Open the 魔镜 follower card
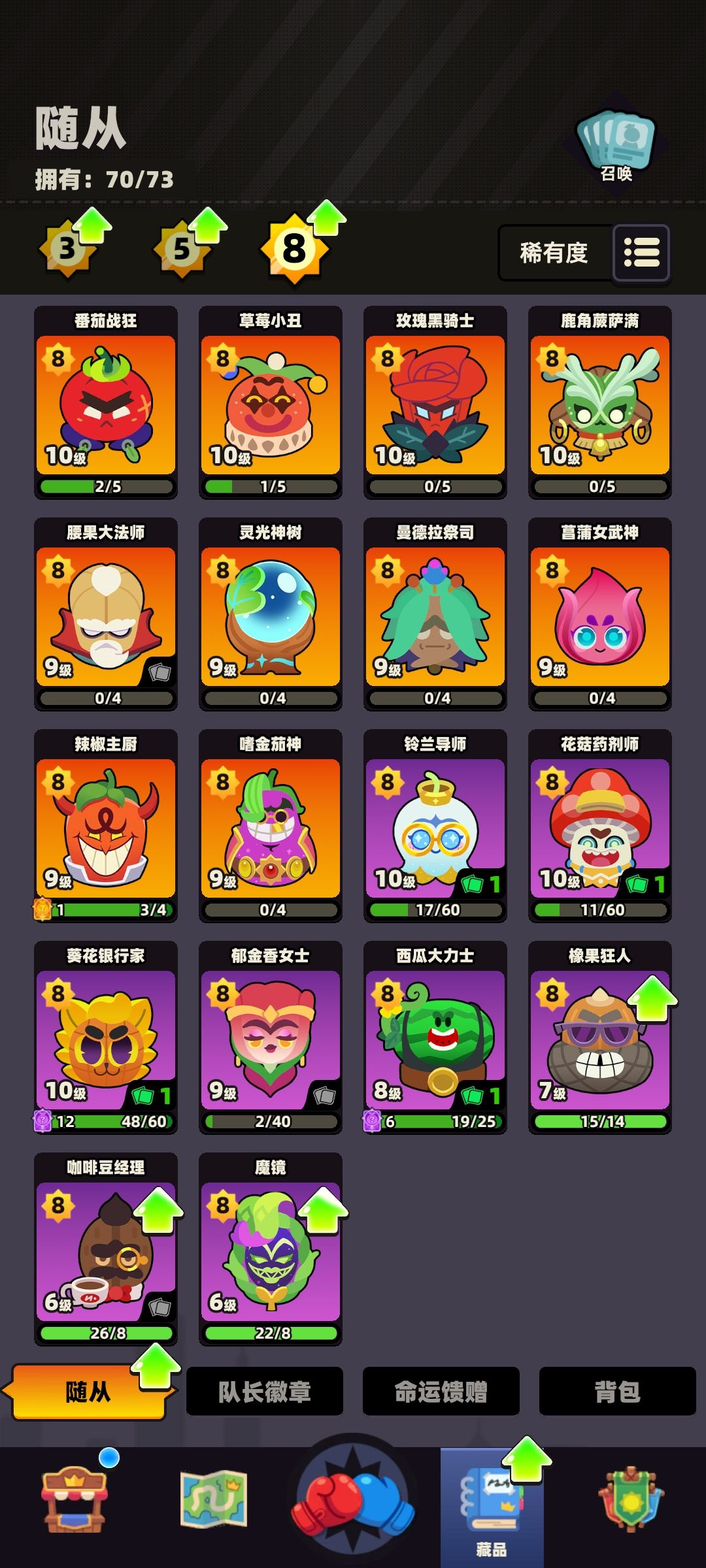 [x=271, y=1249]
